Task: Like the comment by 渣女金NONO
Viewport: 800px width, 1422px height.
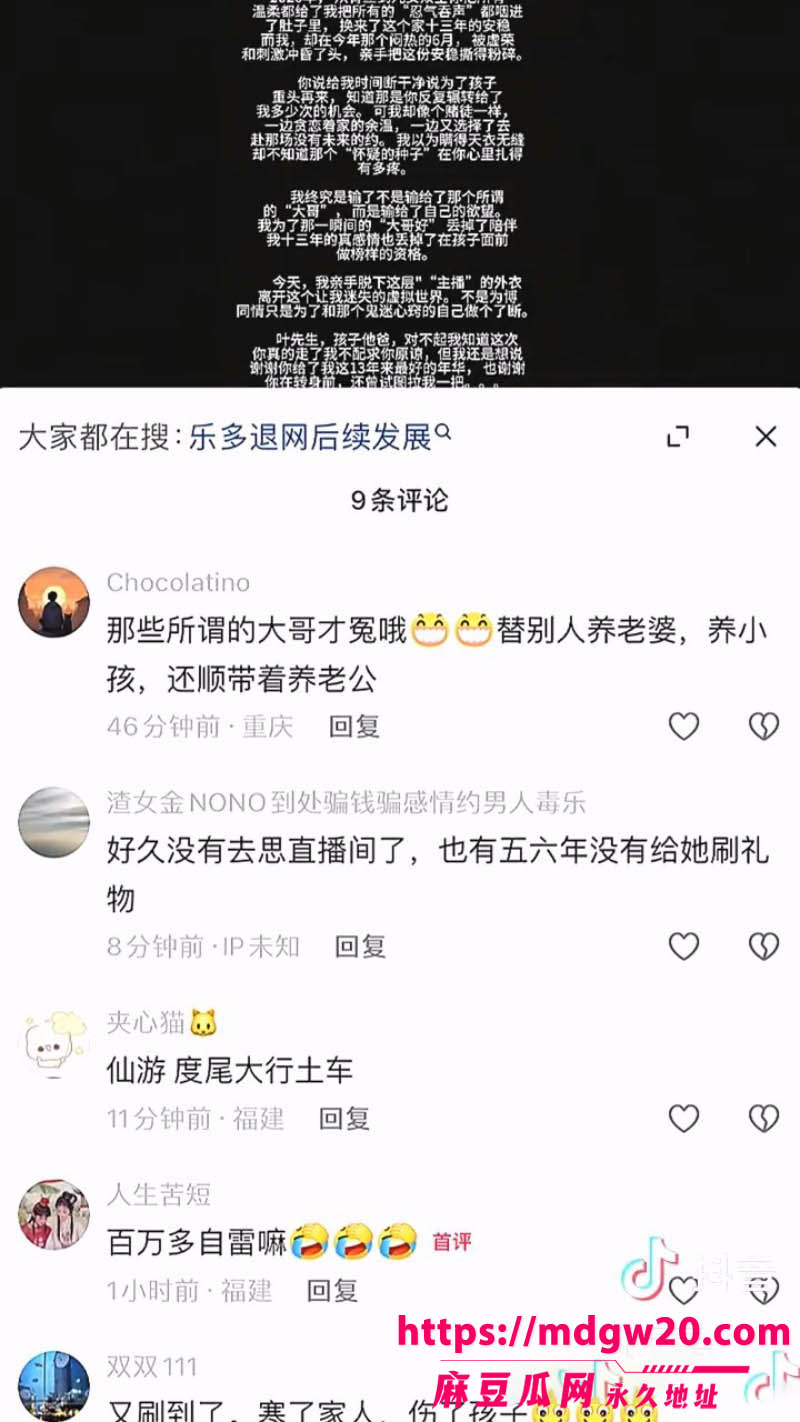Action: [x=683, y=946]
